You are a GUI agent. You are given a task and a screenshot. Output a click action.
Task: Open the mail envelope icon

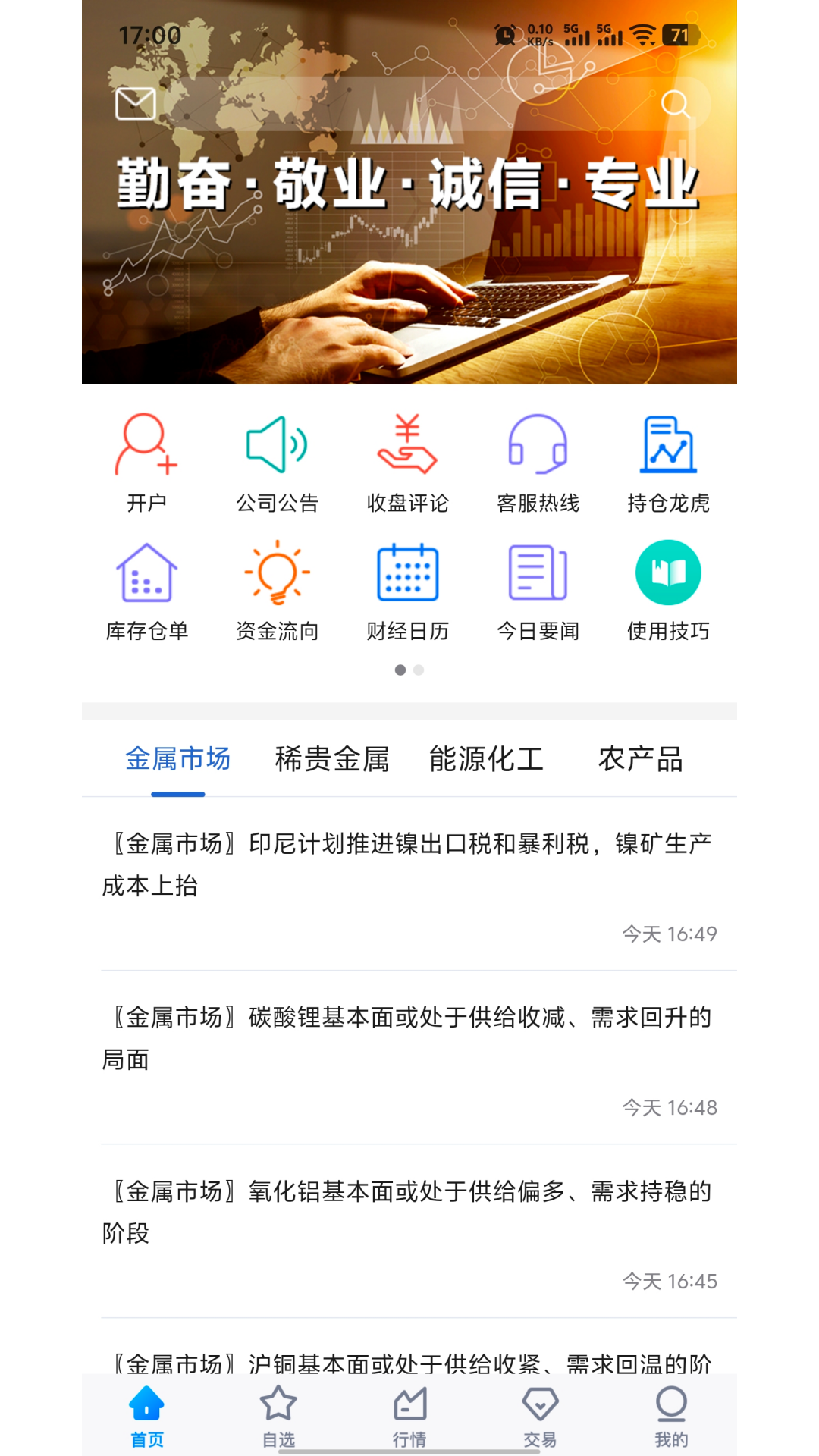click(x=136, y=104)
